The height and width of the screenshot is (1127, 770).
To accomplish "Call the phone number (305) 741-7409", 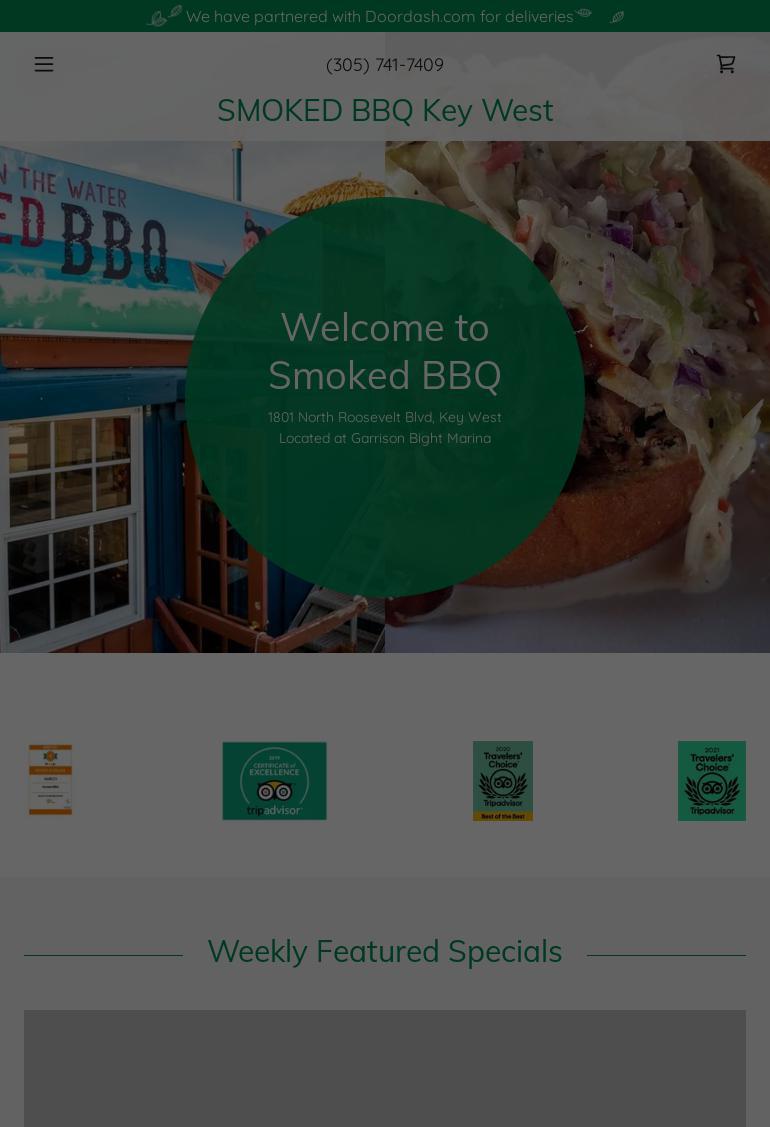I will coord(385,64).
